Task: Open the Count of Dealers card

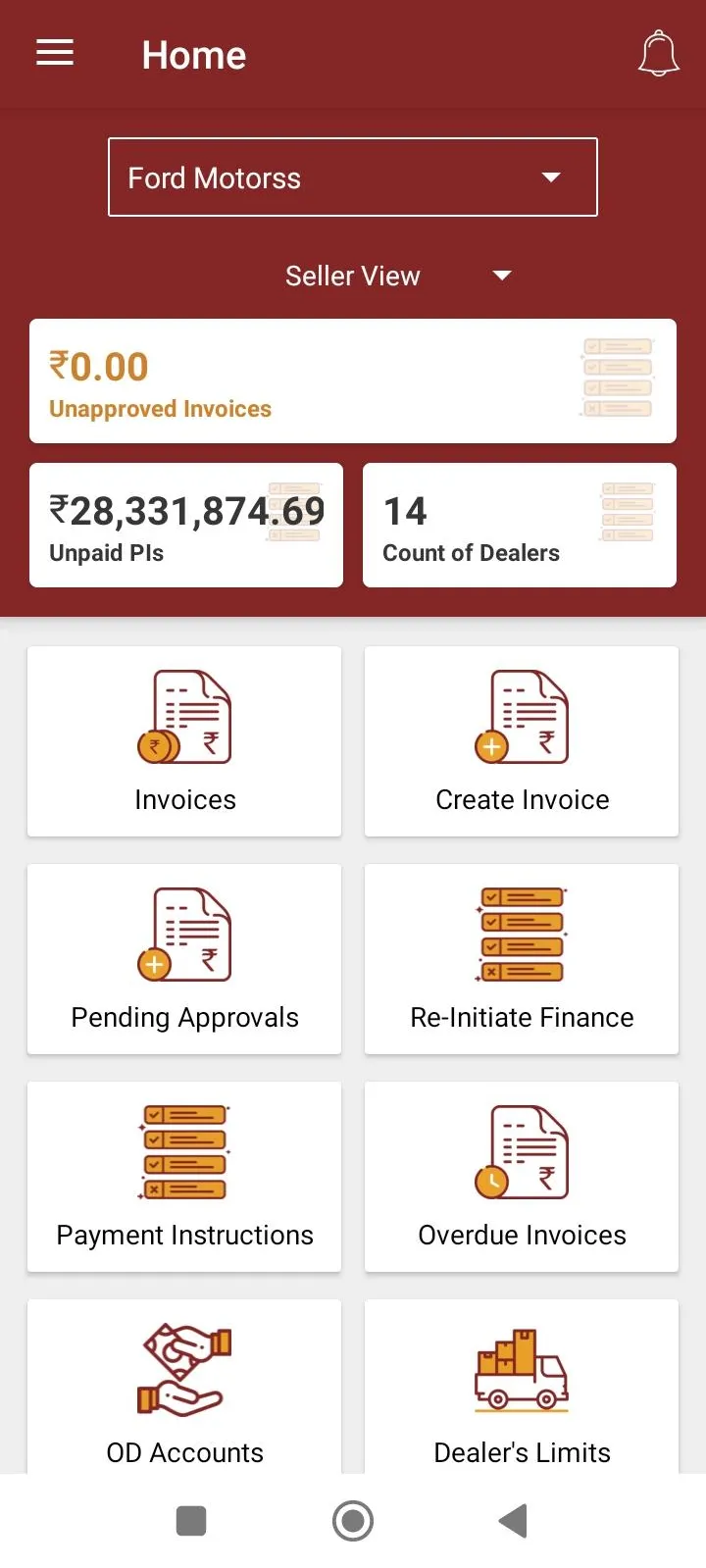Action: point(520,525)
